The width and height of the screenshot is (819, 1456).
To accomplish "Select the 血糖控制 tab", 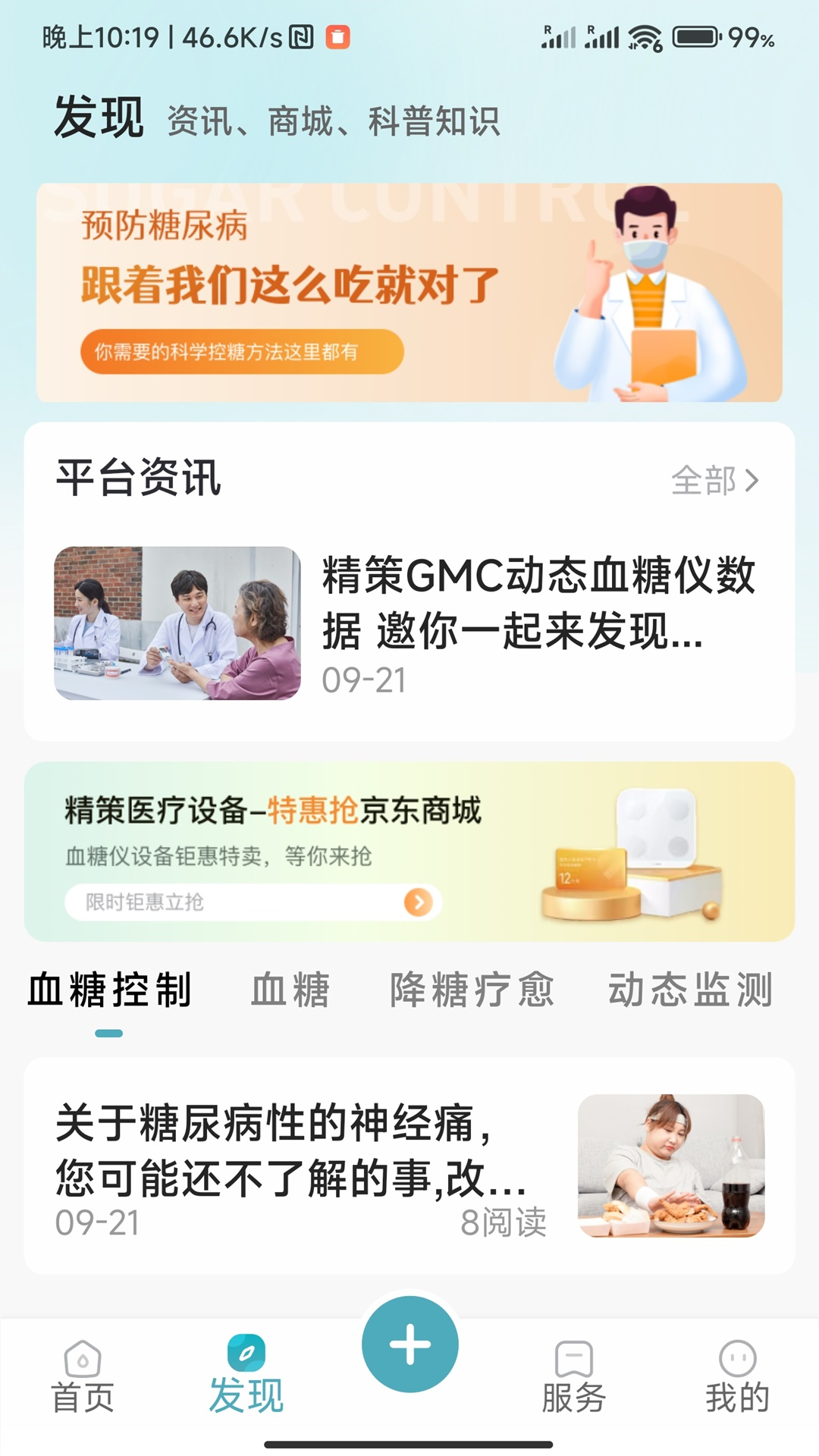I will pyautogui.click(x=109, y=990).
